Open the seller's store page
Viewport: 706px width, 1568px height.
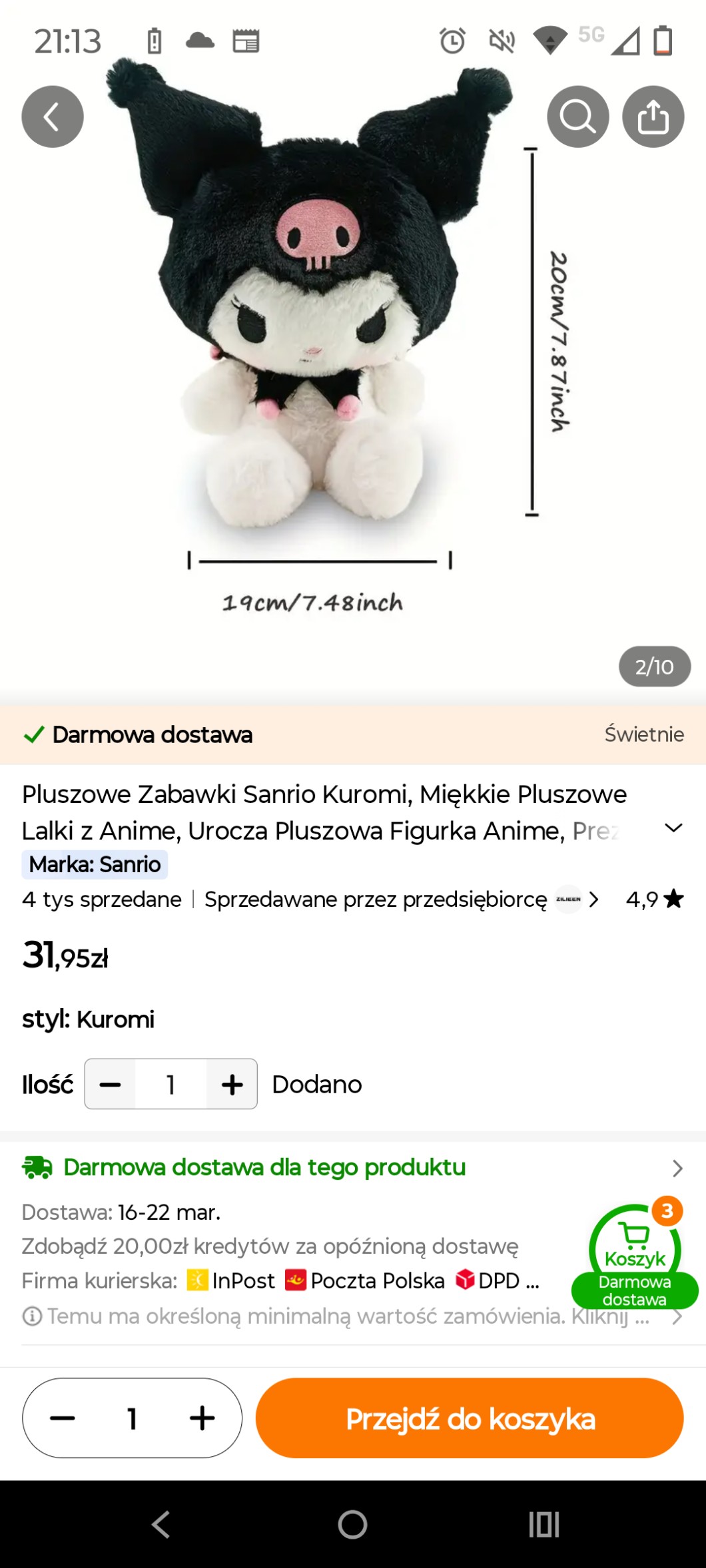576,900
